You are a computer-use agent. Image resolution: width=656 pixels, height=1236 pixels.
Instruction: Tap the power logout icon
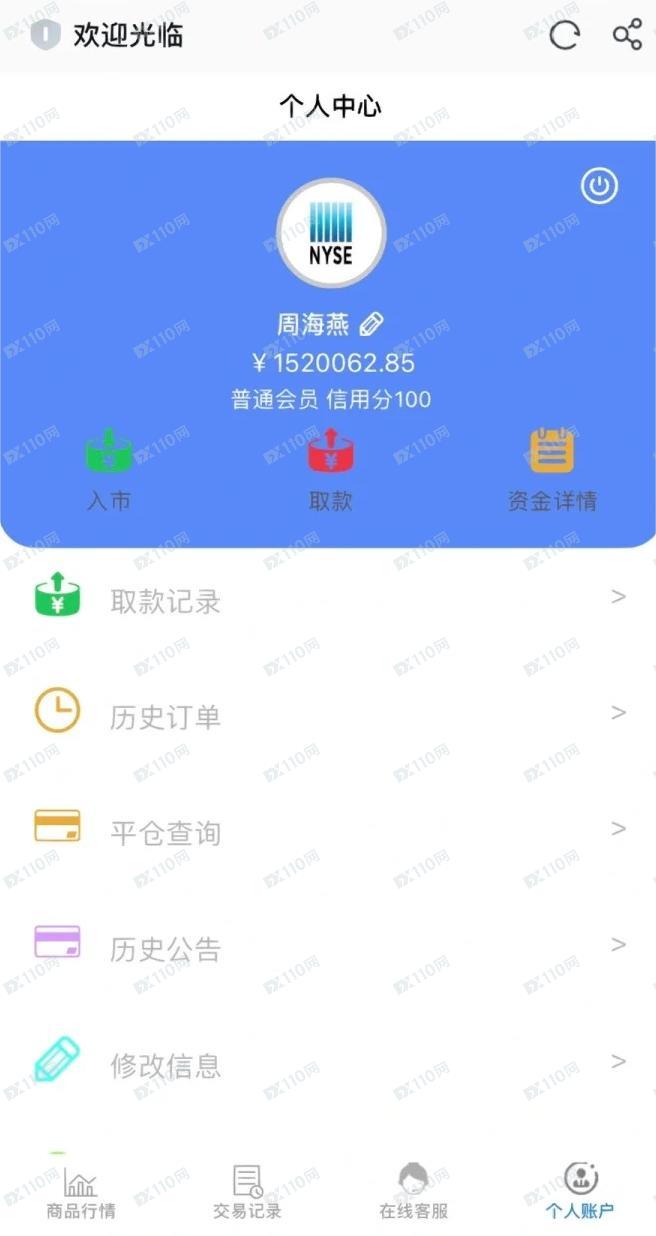click(x=600, y=186)
